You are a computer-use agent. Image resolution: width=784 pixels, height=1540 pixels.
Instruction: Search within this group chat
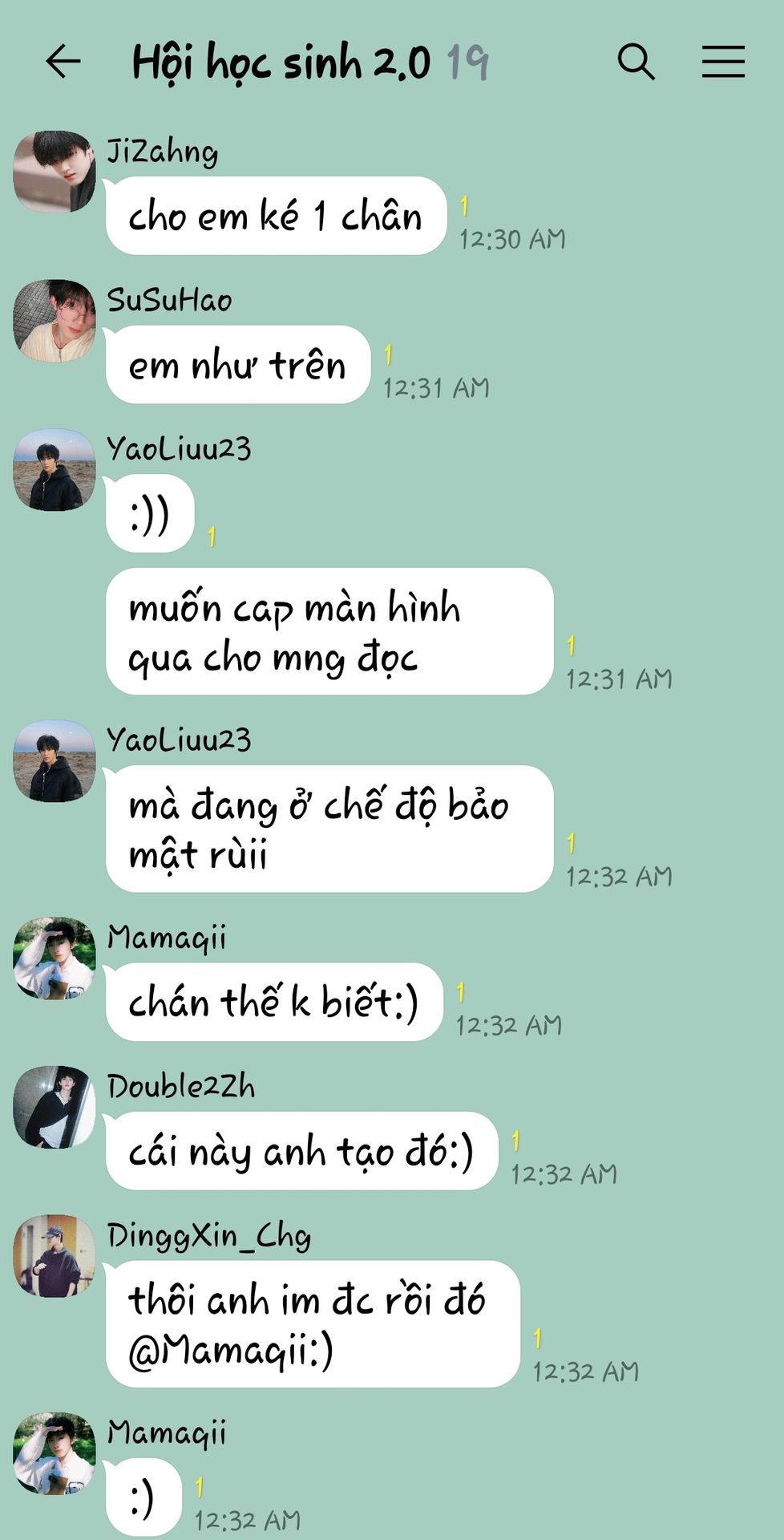(636, 62)
